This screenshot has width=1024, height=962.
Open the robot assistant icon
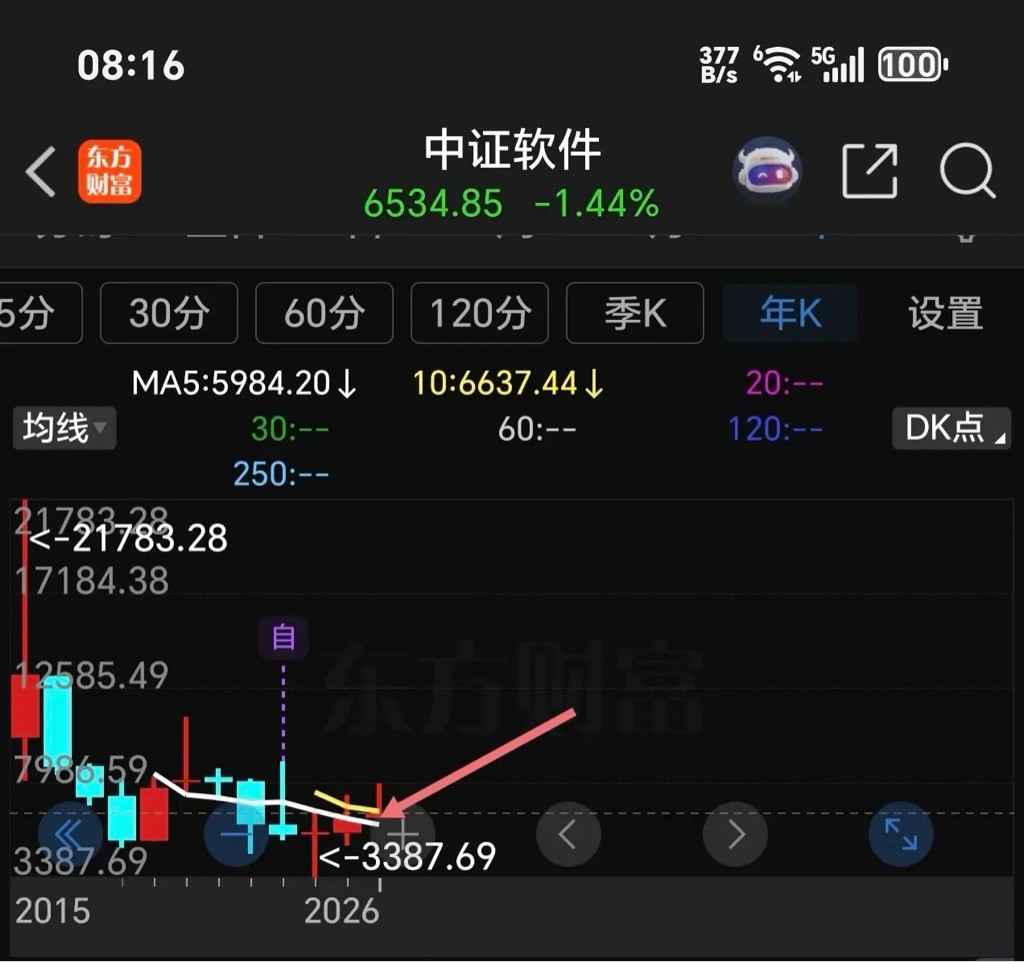(767, 171)
